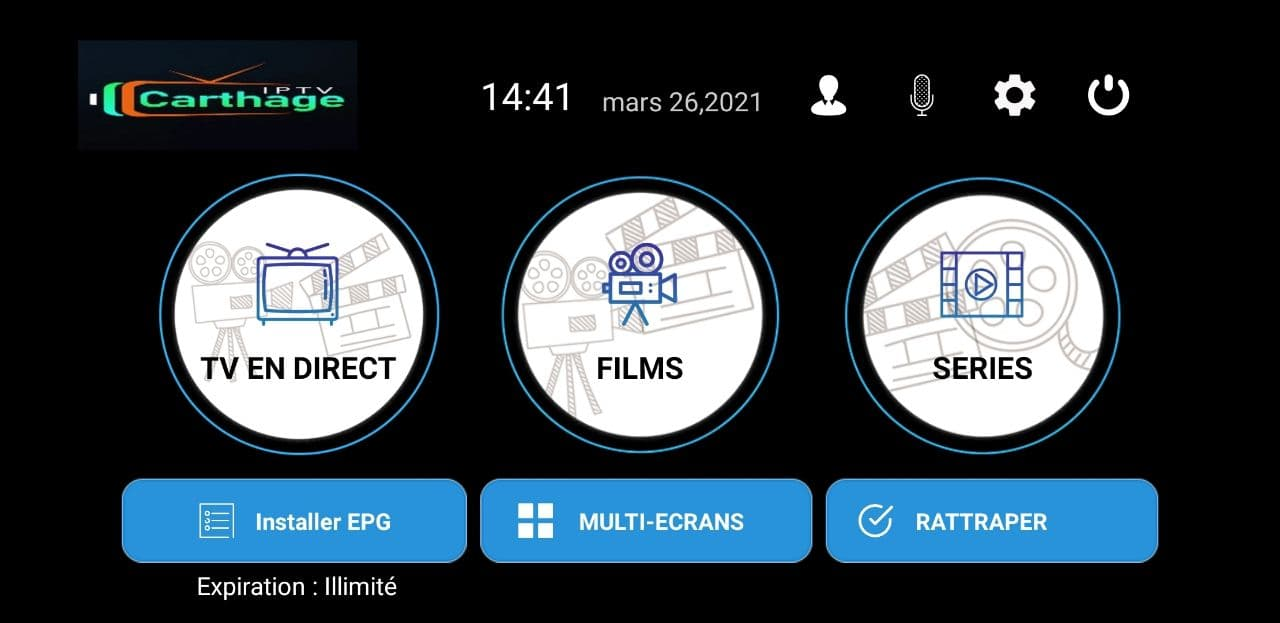1280x623 pixels.
Task: Open the user profile icon
Action: tap(828, 97)
